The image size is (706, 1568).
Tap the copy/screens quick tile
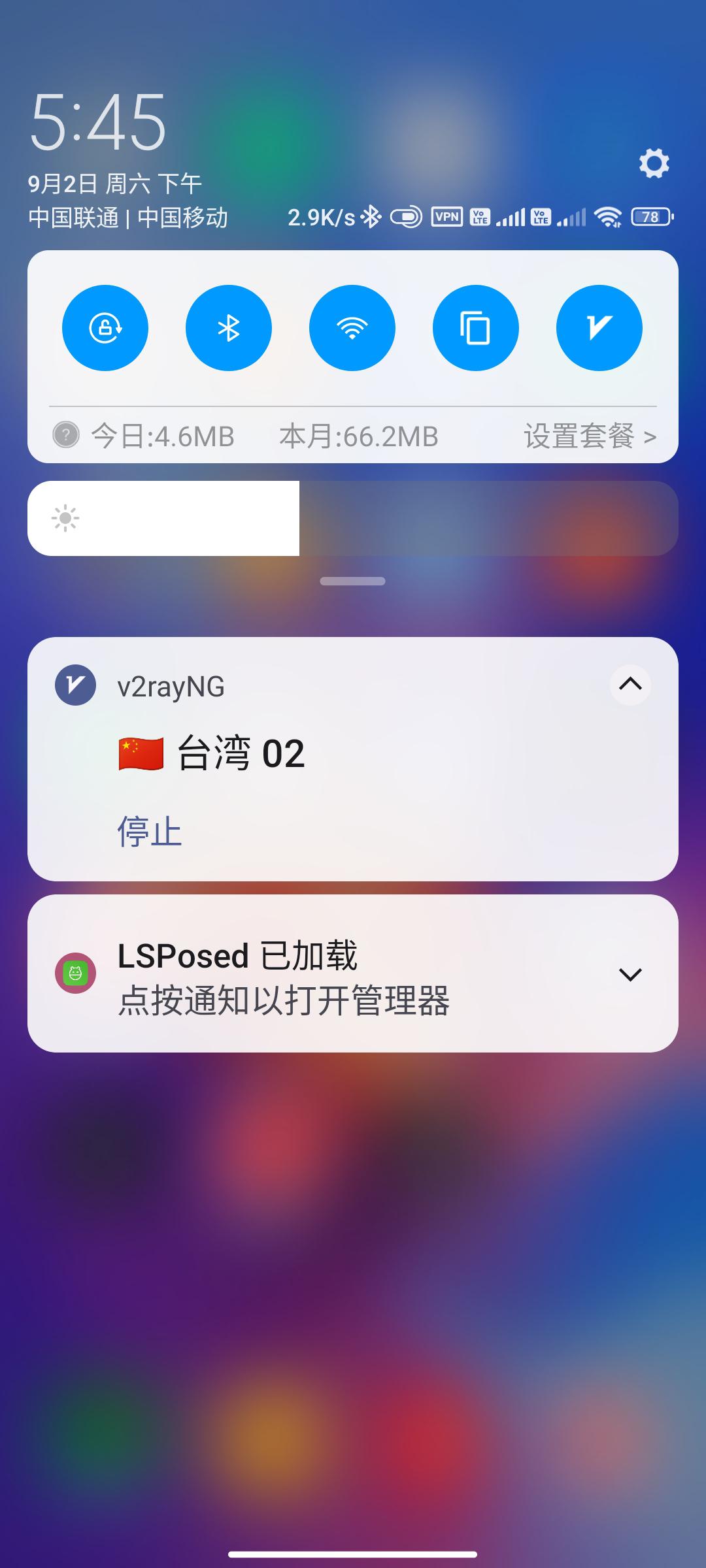(476, 328)
